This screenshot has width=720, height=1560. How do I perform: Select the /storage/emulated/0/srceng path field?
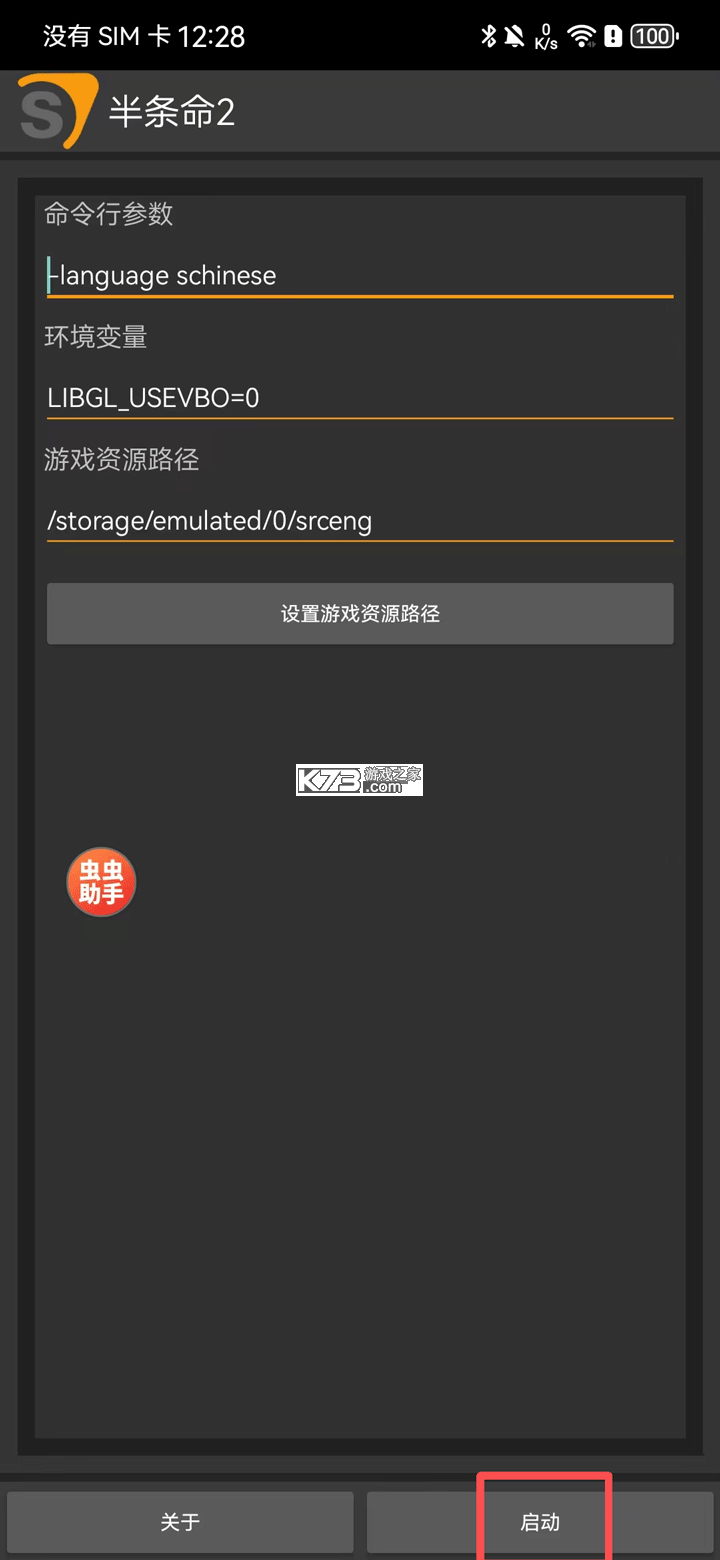[360, 521]
